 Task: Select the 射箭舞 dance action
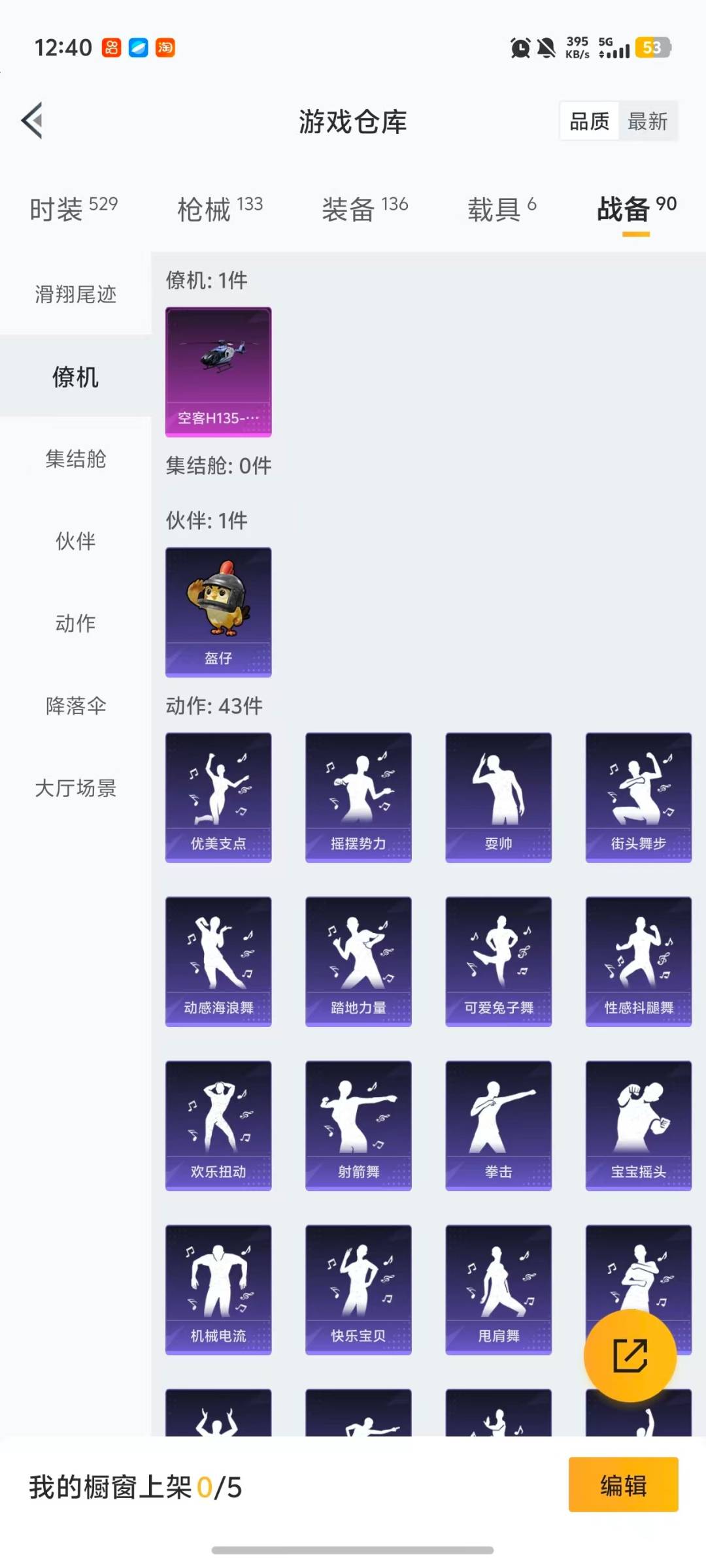tap(358, 1124)
